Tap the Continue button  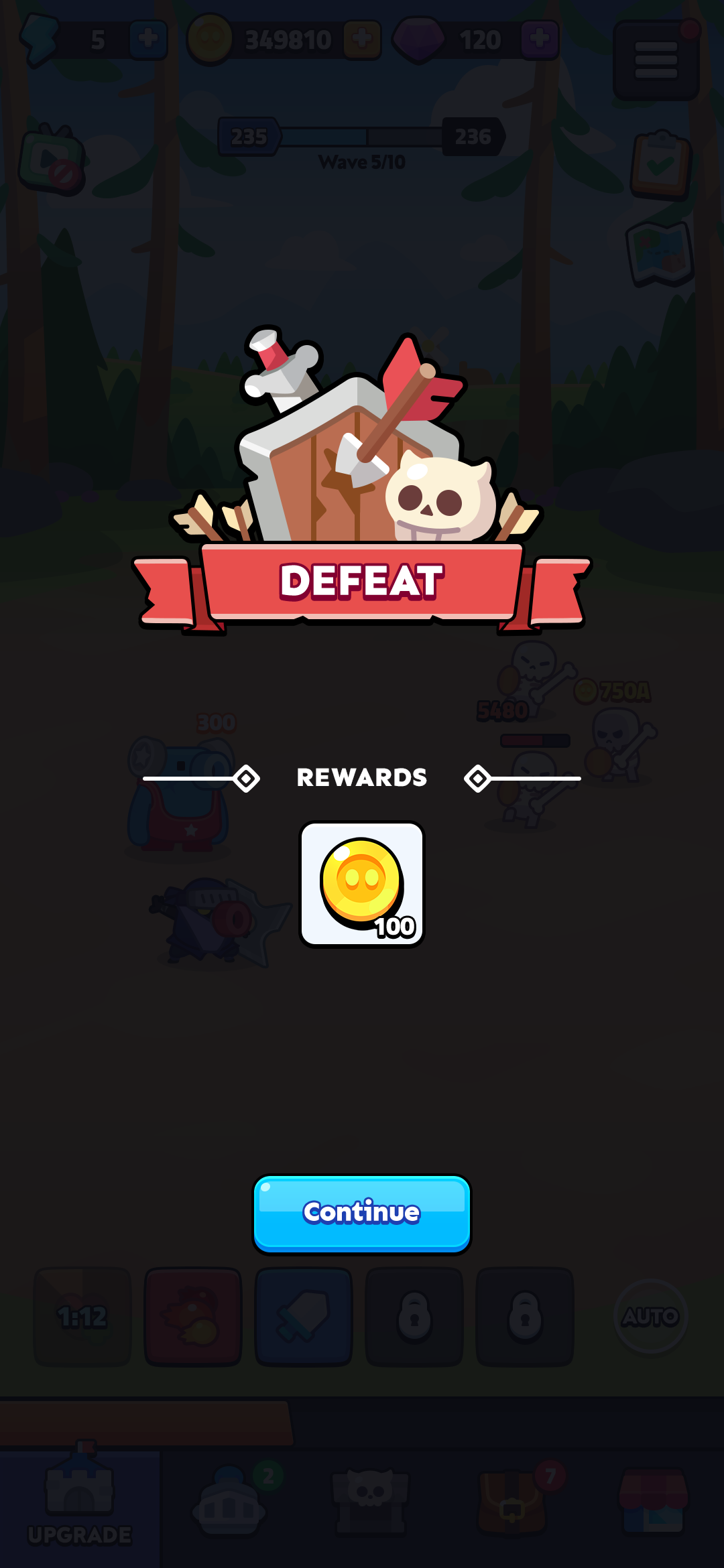click(361, 1214)
